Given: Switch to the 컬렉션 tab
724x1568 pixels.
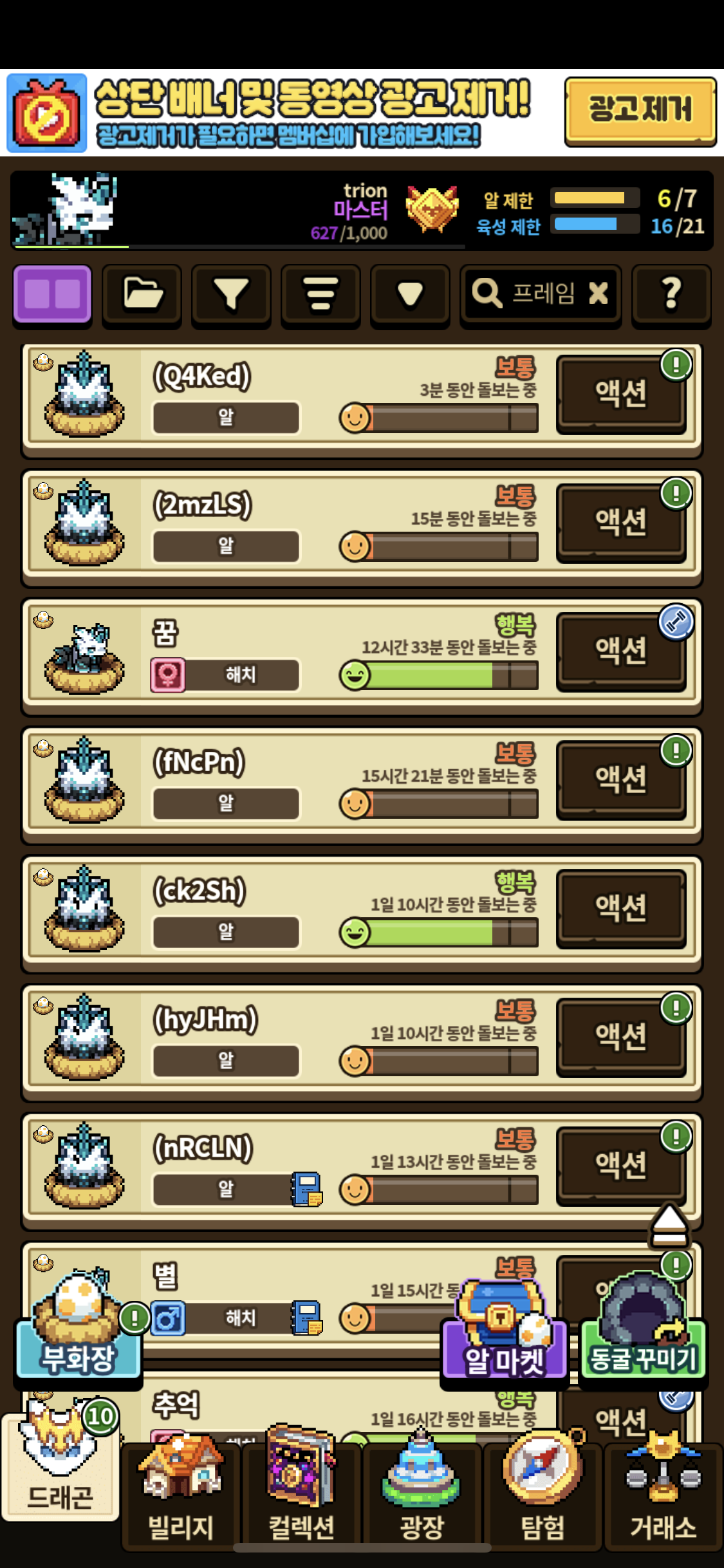Looking at the screenshot, I should click(301, 1500).
